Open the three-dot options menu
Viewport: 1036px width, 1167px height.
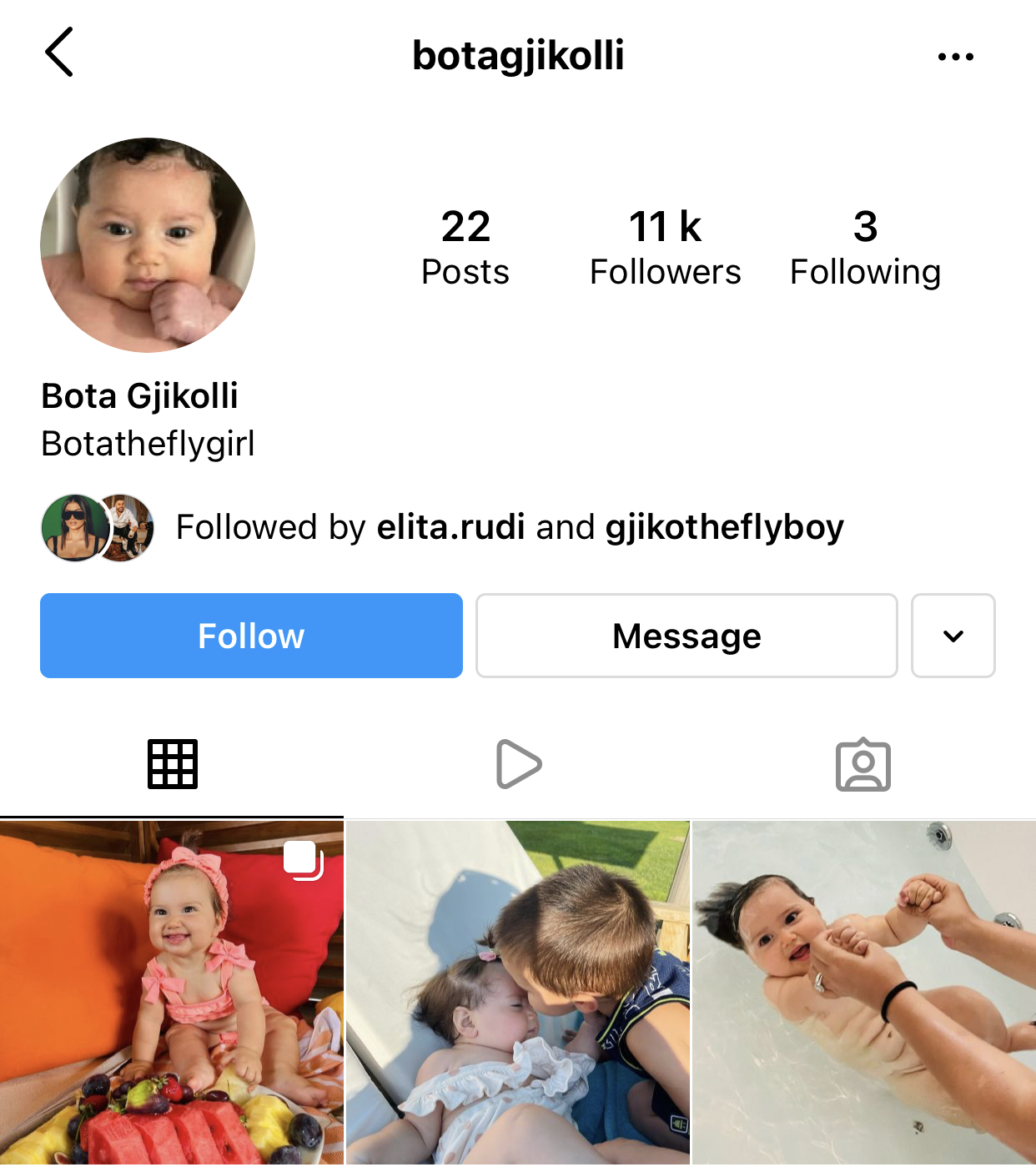click(x=955, y=57)
